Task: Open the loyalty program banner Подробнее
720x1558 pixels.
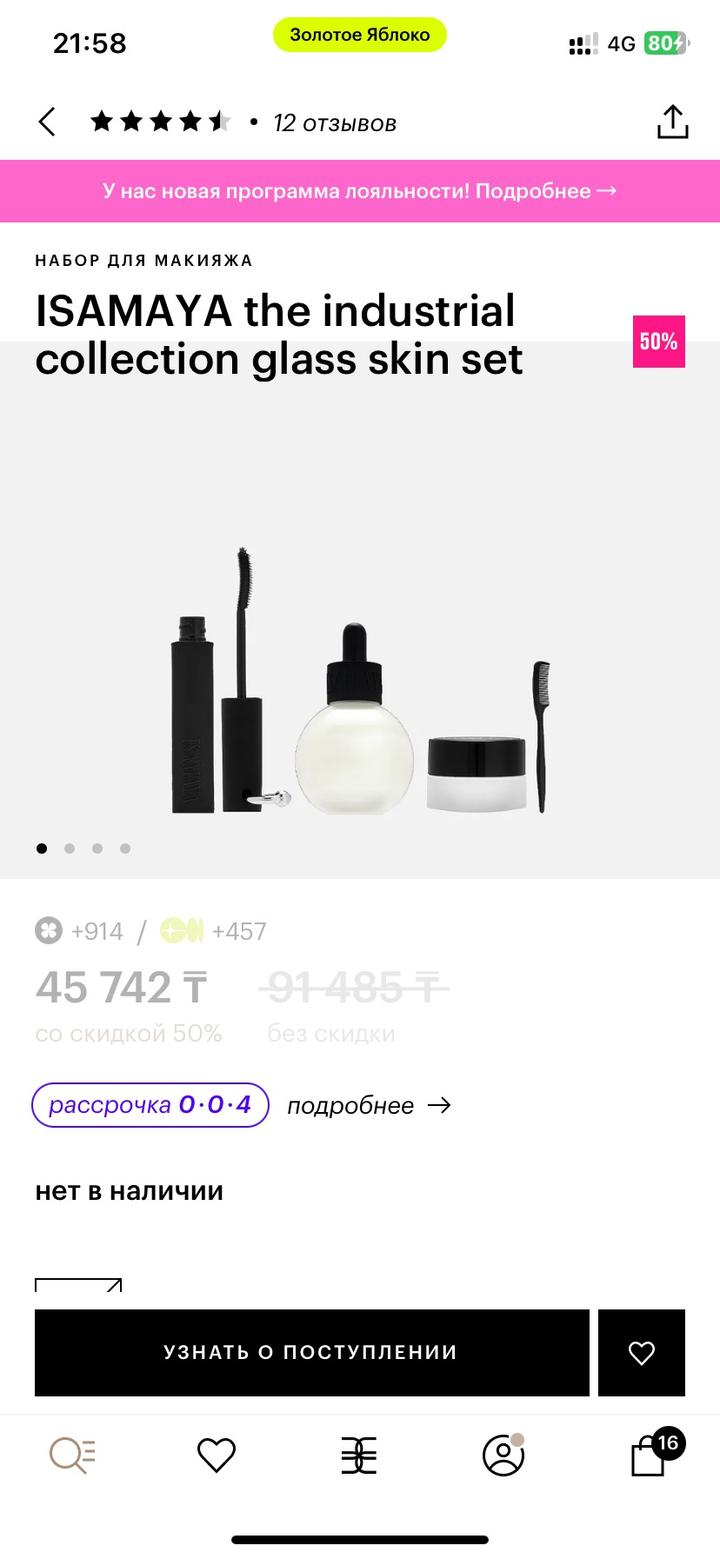Action: click(x=360, y=191)
